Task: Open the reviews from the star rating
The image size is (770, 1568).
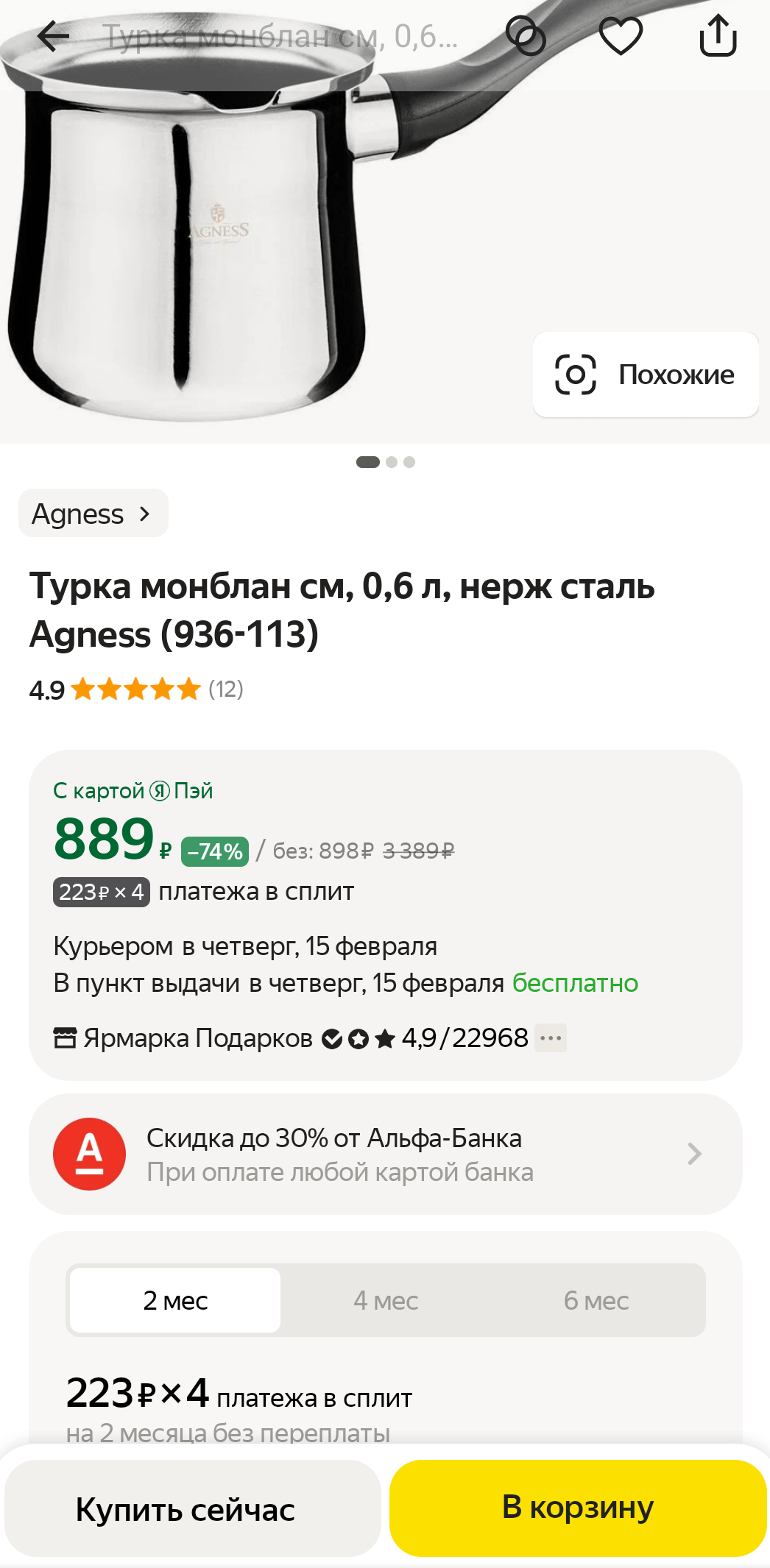Action: click(136, 689)
